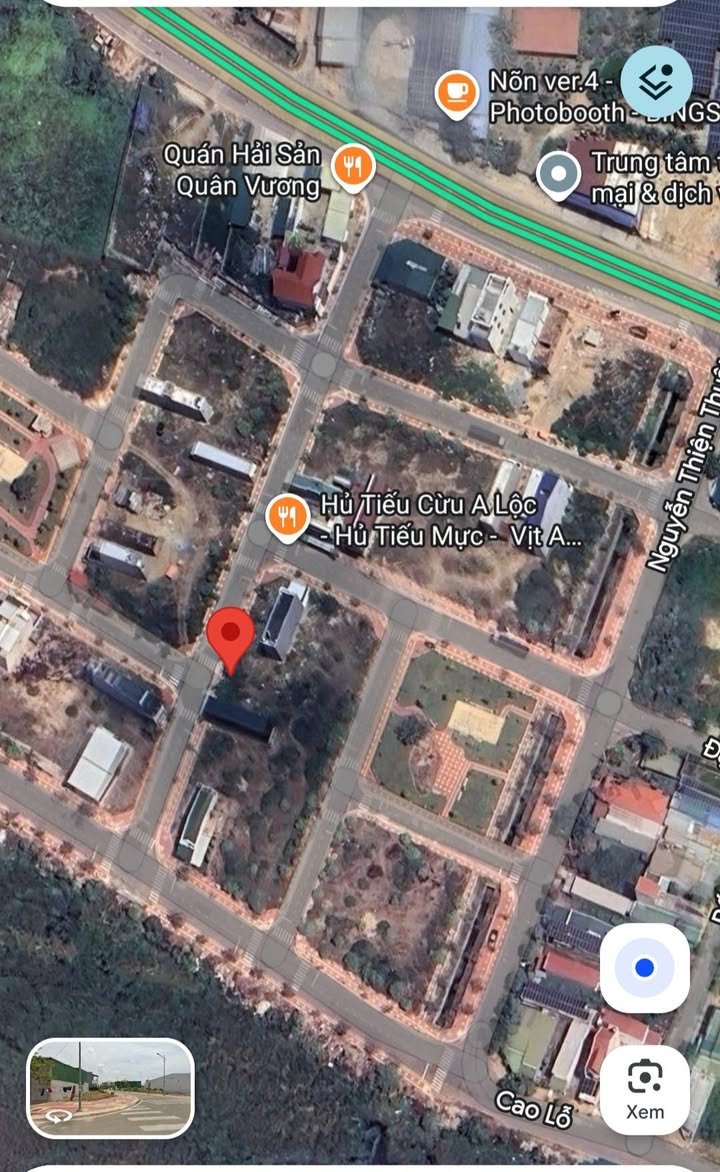Open Quán Hải Sản Quân Vương restaurant marker

click(x=352, y=168)
